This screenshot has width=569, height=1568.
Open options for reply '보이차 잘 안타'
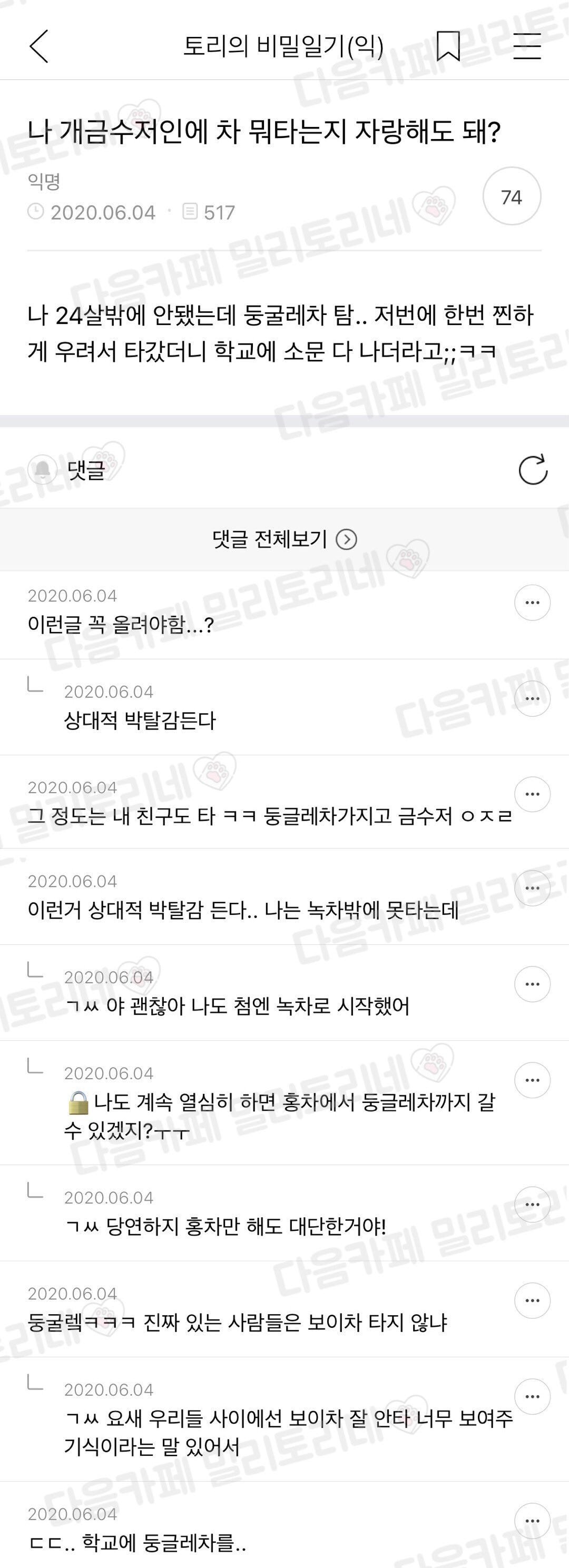click(x=532, y=1396)
